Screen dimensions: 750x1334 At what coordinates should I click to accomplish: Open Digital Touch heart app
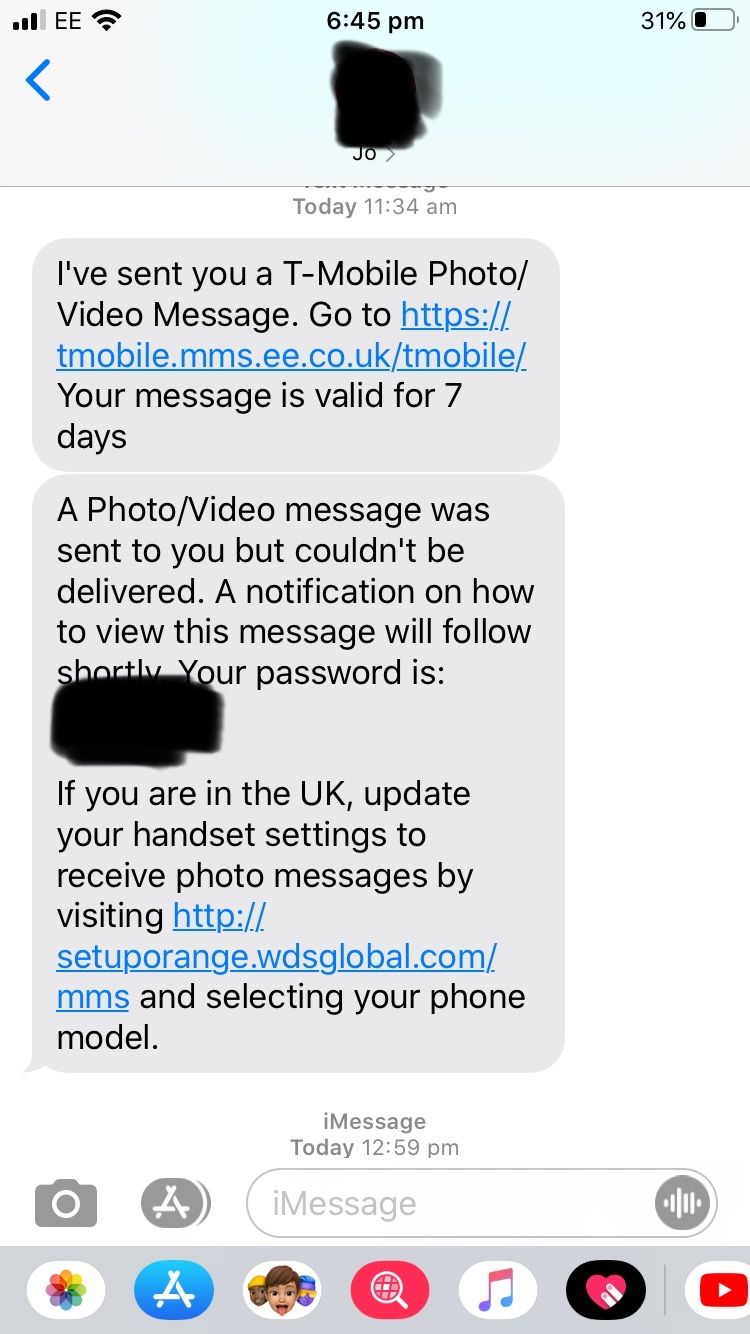[x=605, y=1290]
